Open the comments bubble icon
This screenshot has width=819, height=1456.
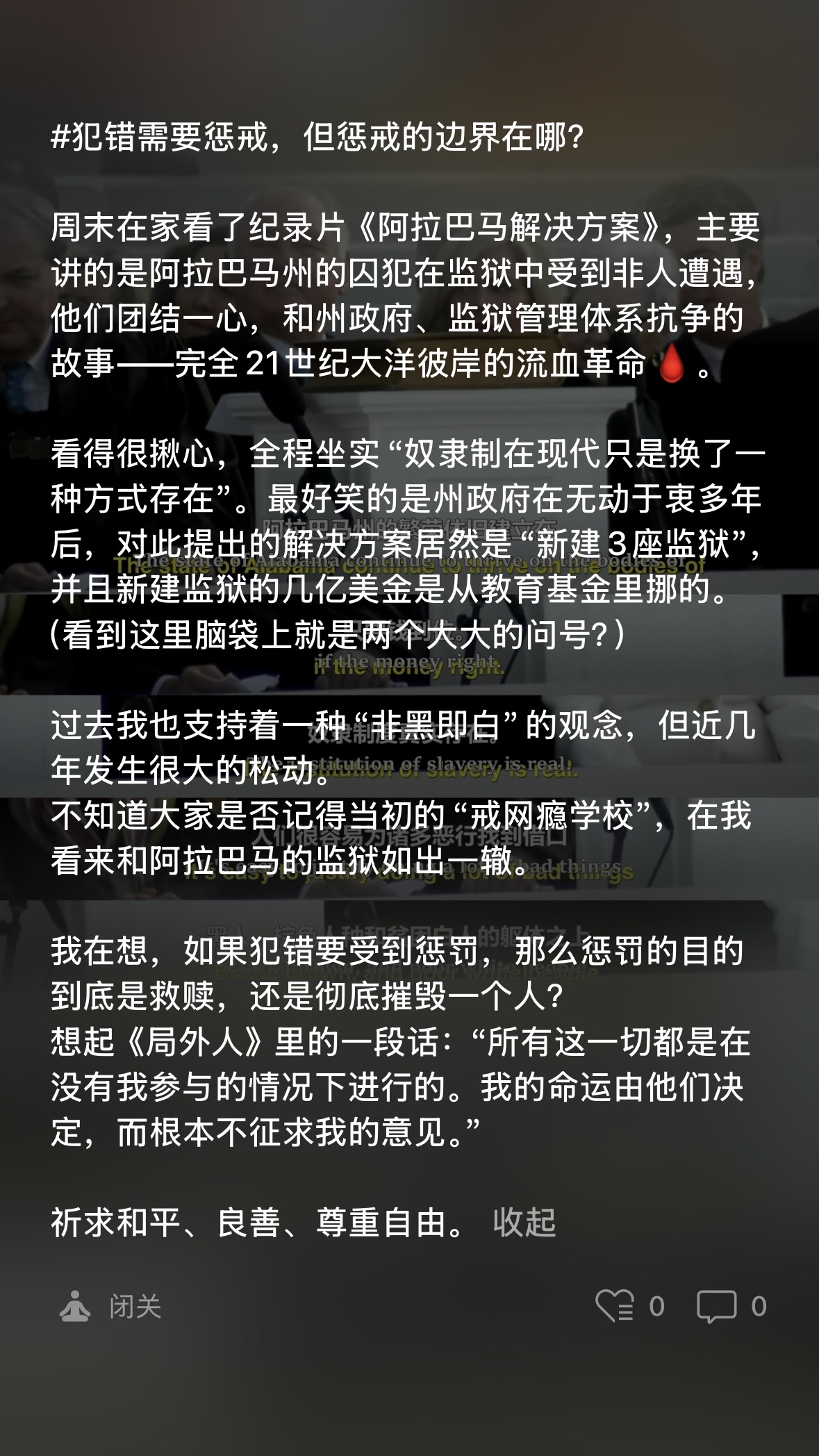click(716, 1306)
